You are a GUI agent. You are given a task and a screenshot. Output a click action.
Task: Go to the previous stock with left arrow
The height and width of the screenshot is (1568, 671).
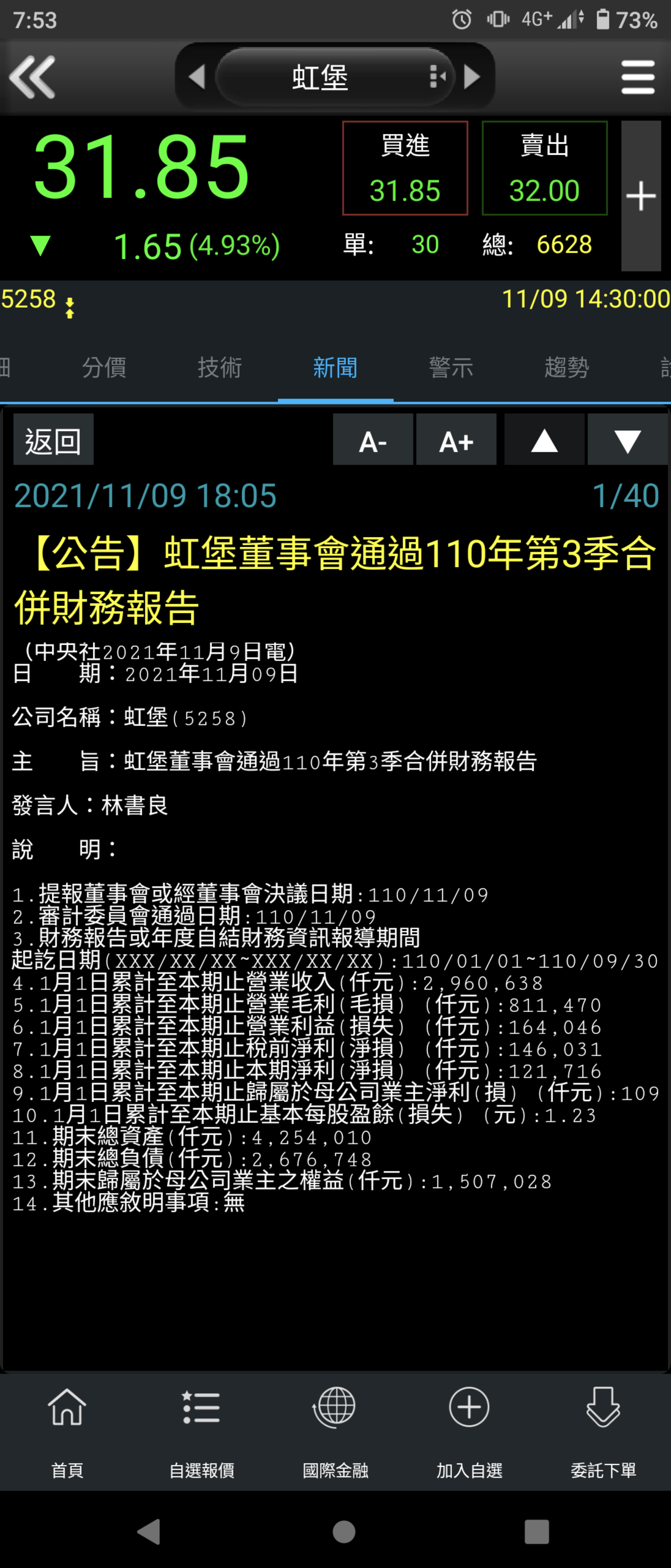point(196,77)
